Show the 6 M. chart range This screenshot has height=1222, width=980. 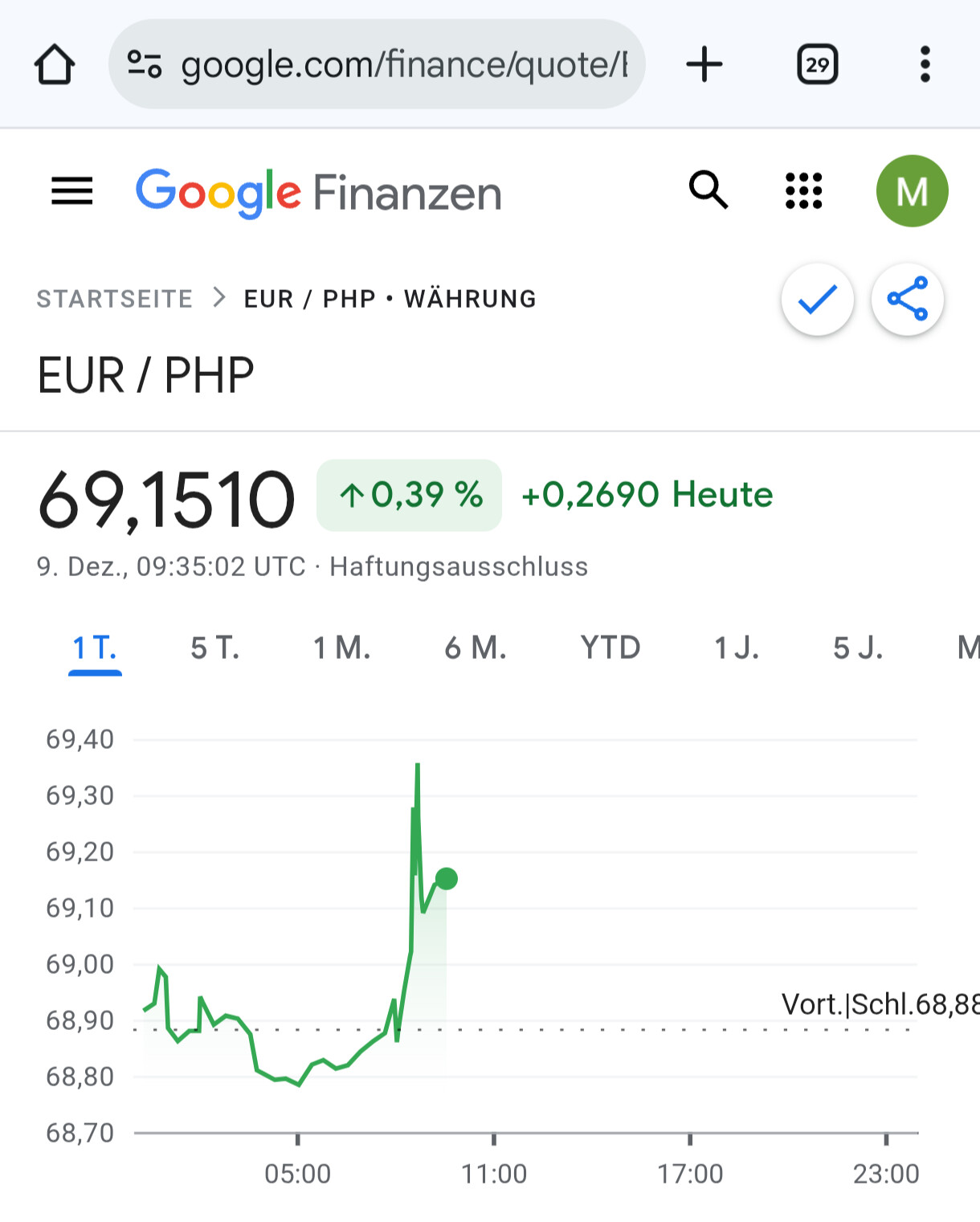point(476,648)
